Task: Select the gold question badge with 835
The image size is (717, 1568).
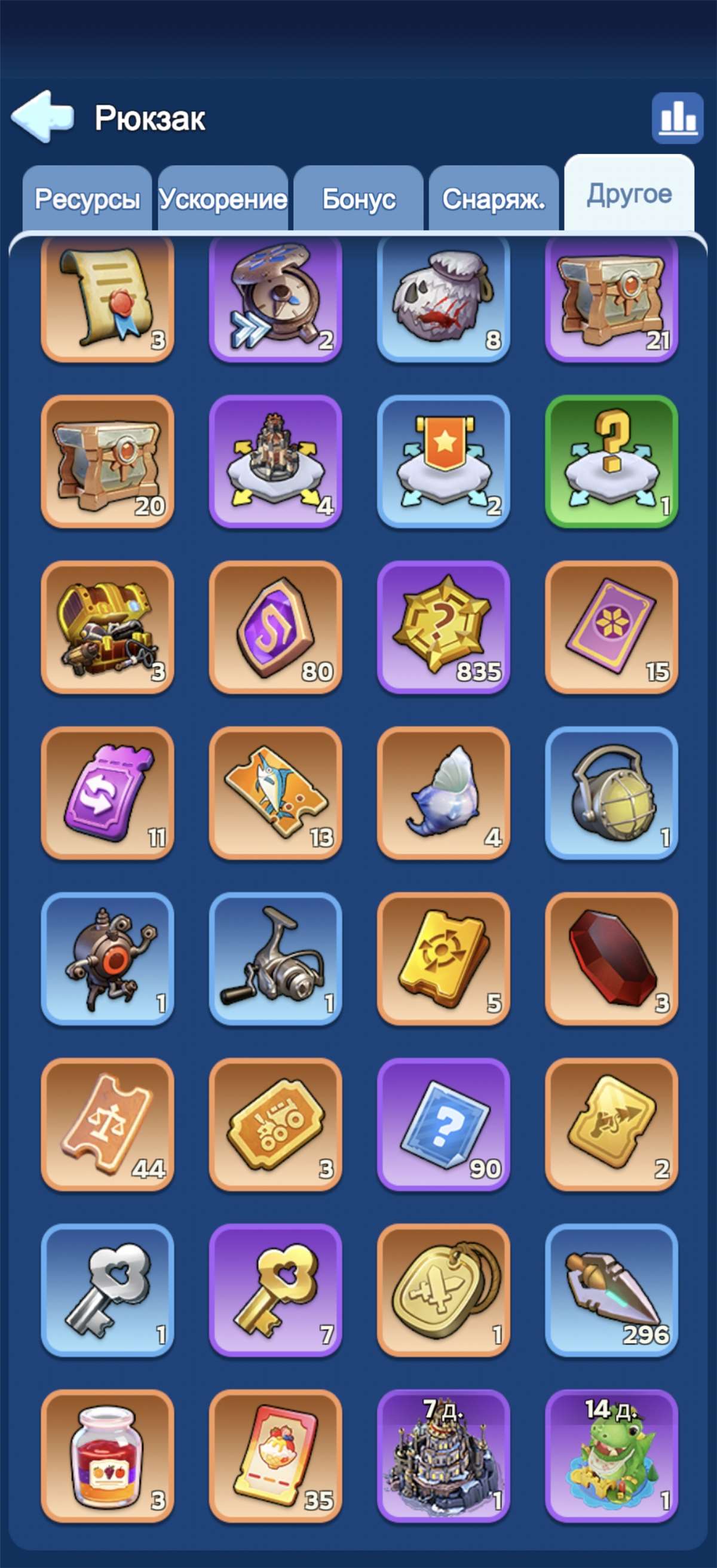Action: pos(443,627)
